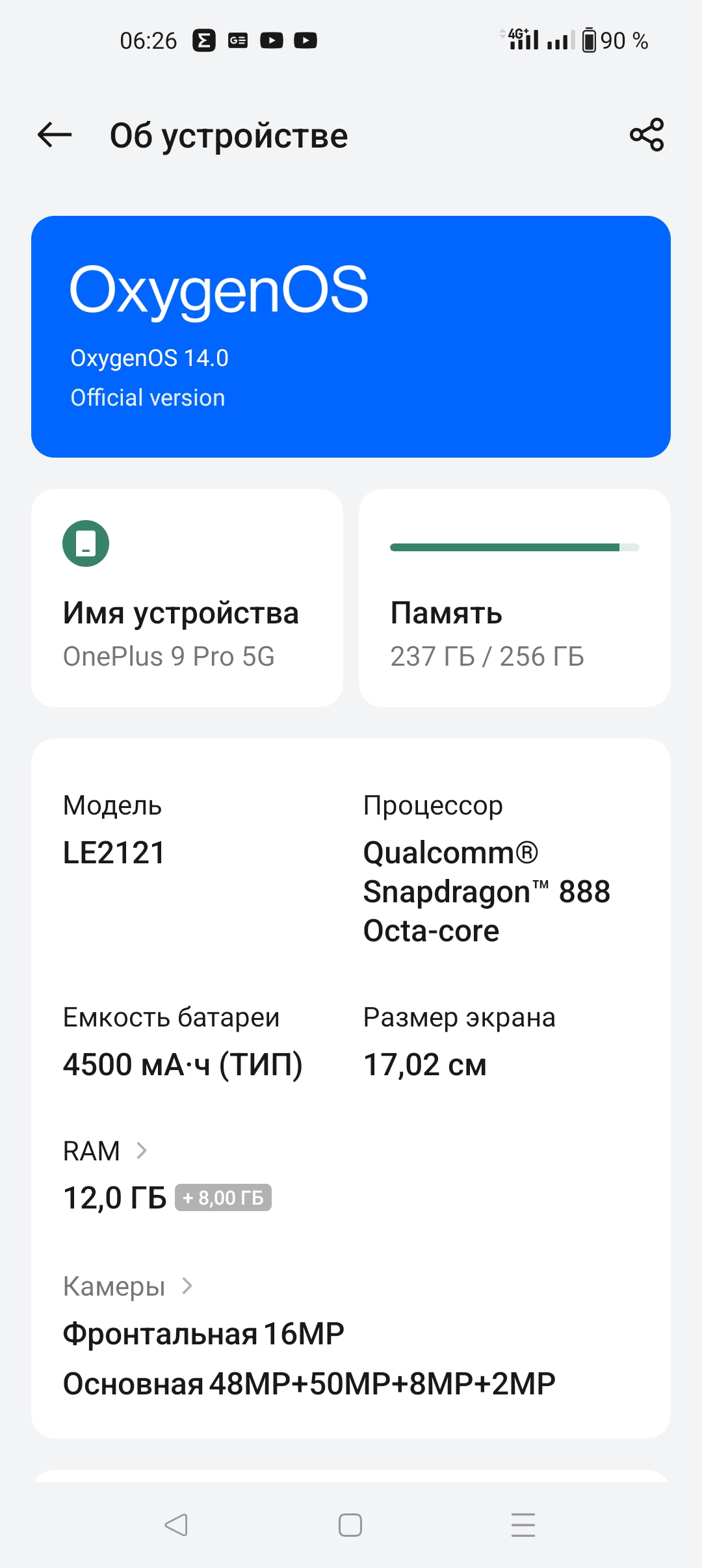Open recent apps from navigation bar

coord(523,1525)
